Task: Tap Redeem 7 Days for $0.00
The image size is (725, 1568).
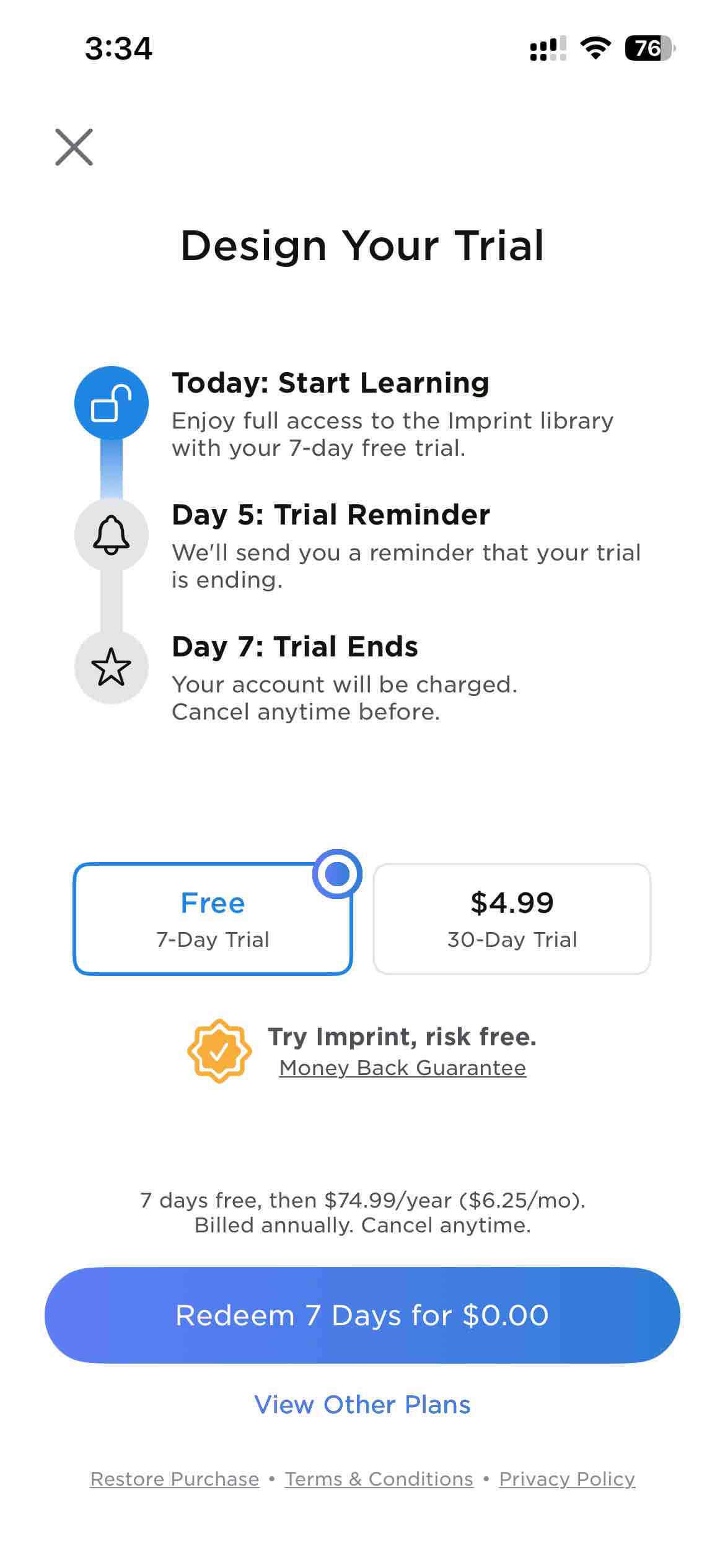Action: 362,1315
